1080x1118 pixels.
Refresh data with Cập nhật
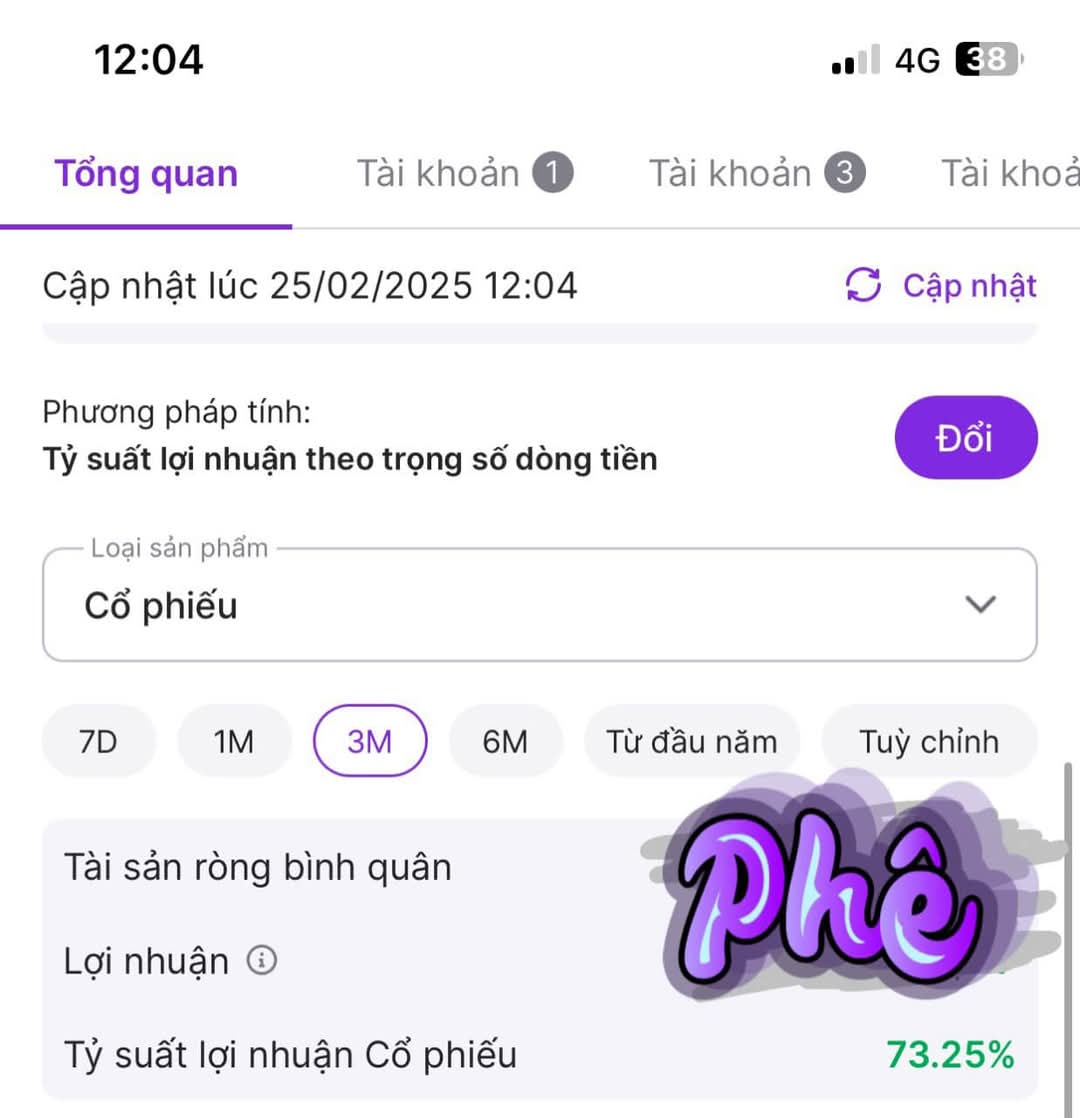(941, 287)
